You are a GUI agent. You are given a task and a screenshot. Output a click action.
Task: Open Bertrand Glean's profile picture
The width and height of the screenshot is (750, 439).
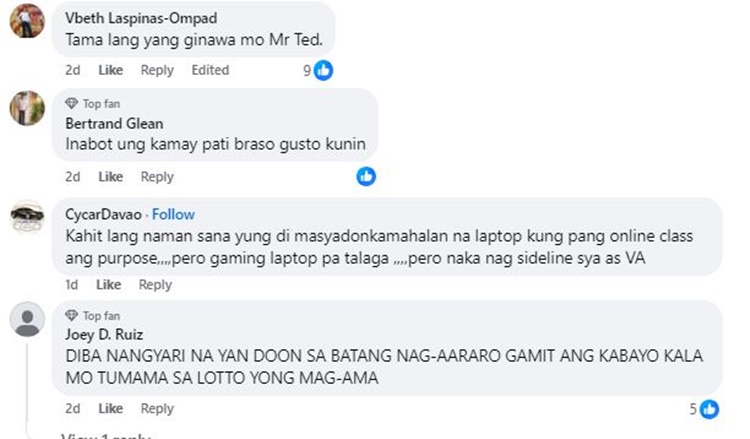(x=27, y=108)
